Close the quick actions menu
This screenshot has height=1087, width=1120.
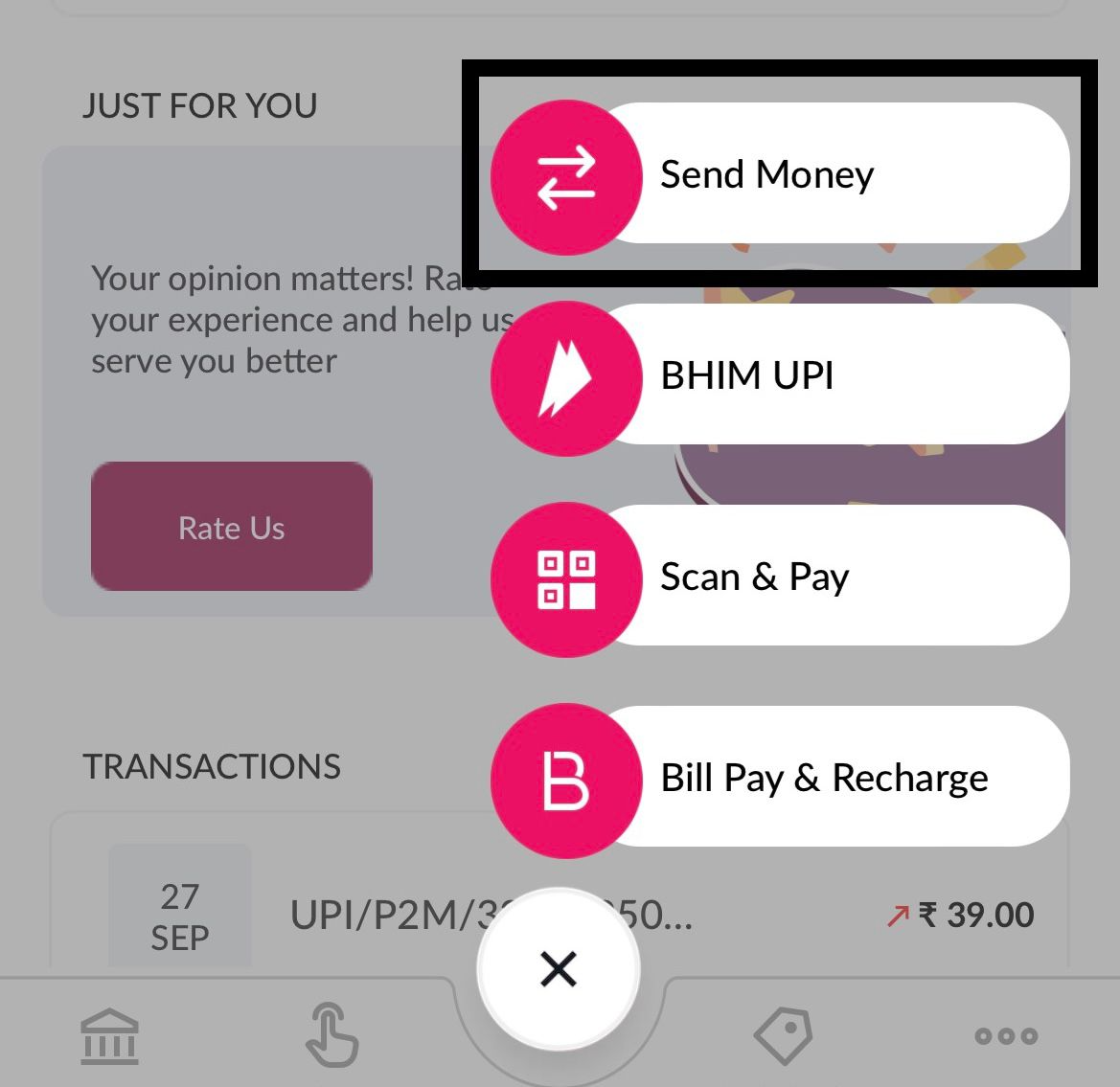coord(559,969)
